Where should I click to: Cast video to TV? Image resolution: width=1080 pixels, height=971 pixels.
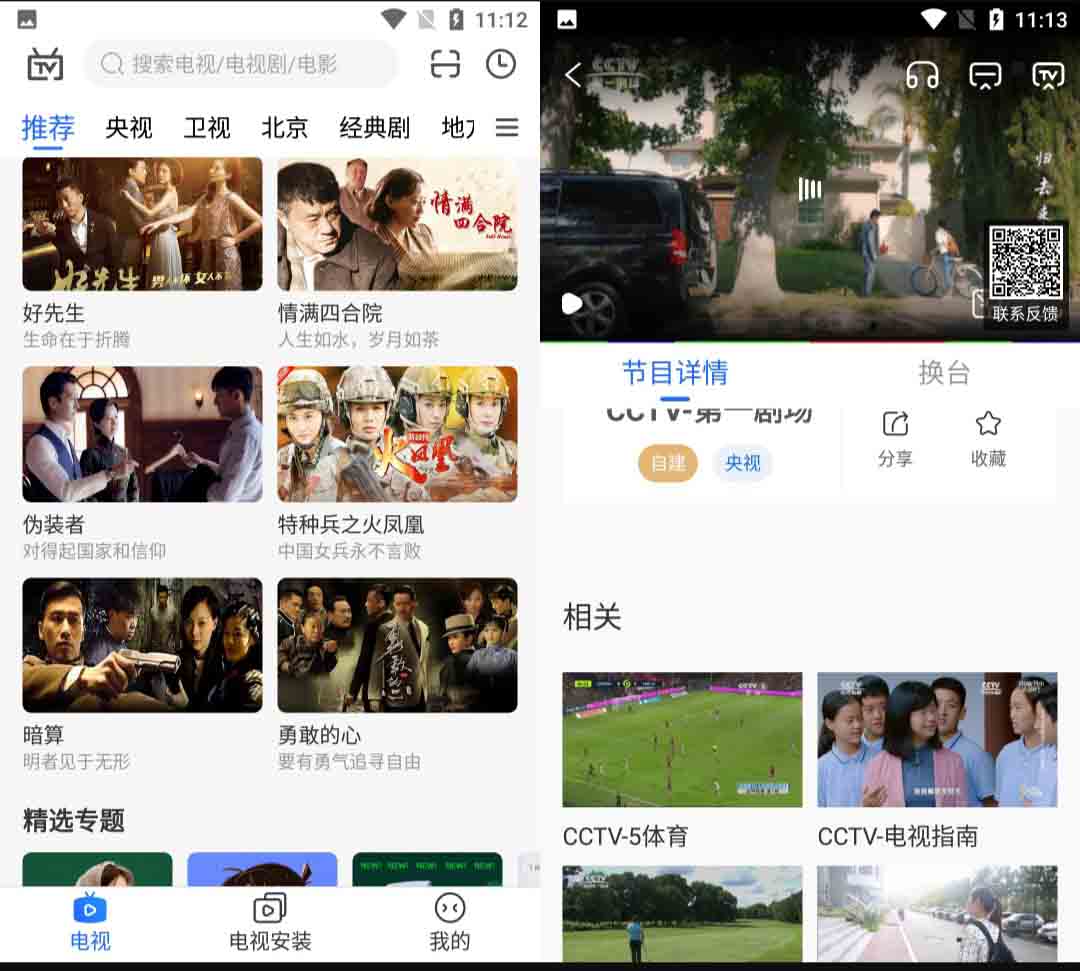(x=1047, y=75)
